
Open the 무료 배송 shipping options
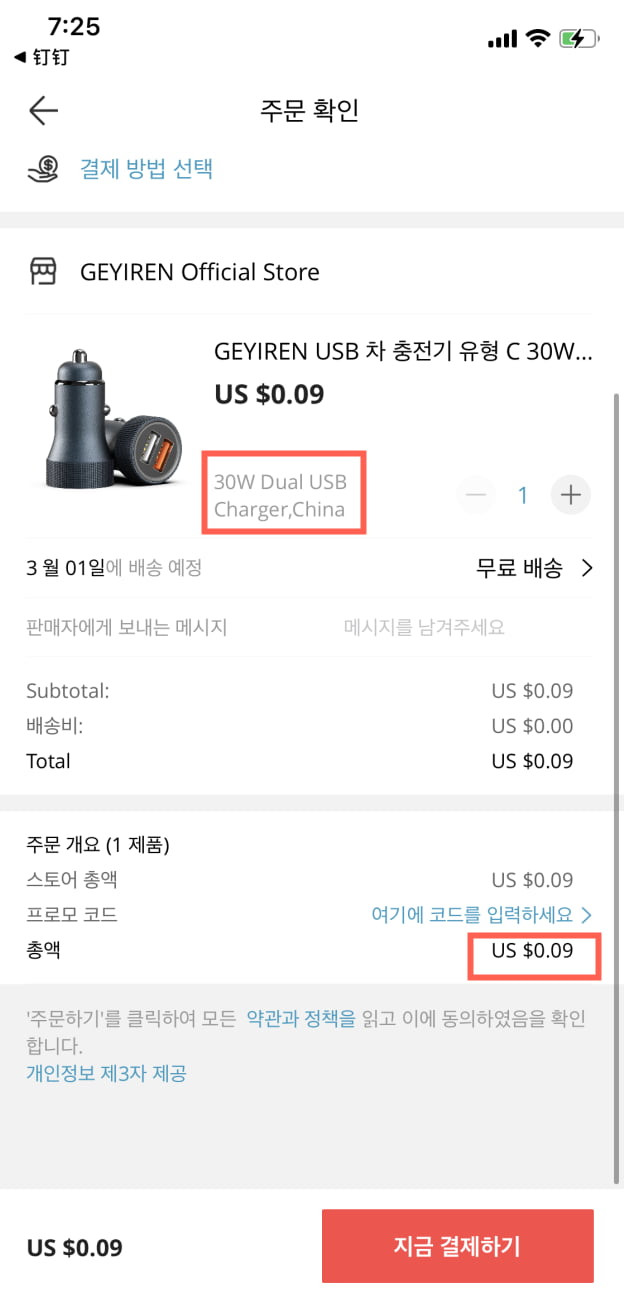(535, 568)
